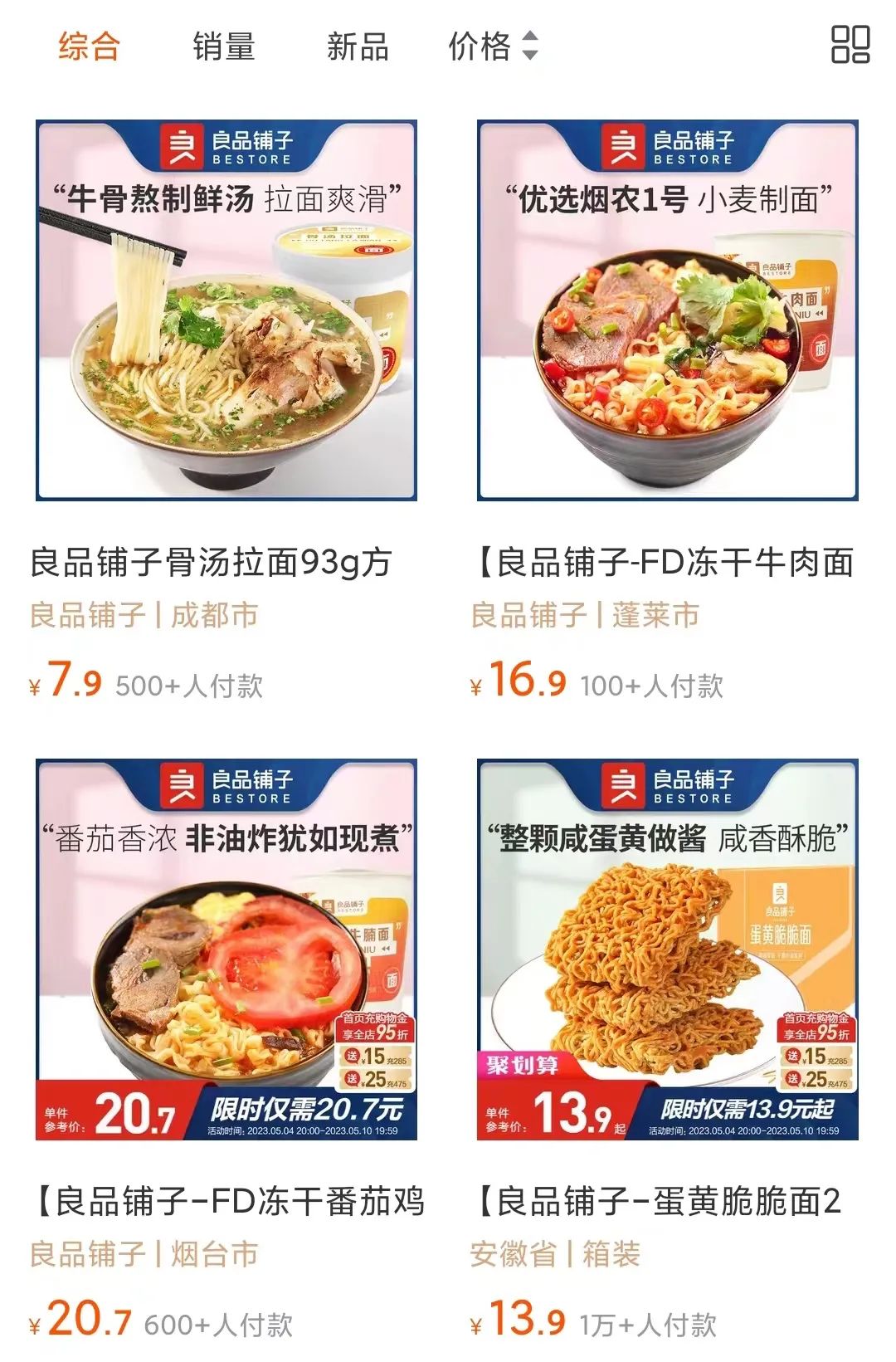View the FD冻干牛肉面 product card
The height and width of the screenshot is (1362, 896).
667,310
